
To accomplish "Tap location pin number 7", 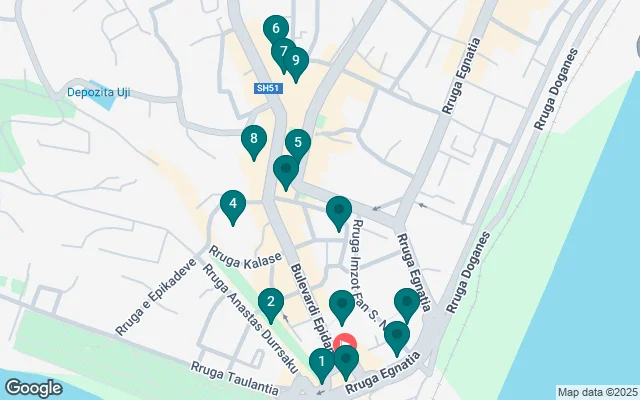I will click(x=283, y=51).
